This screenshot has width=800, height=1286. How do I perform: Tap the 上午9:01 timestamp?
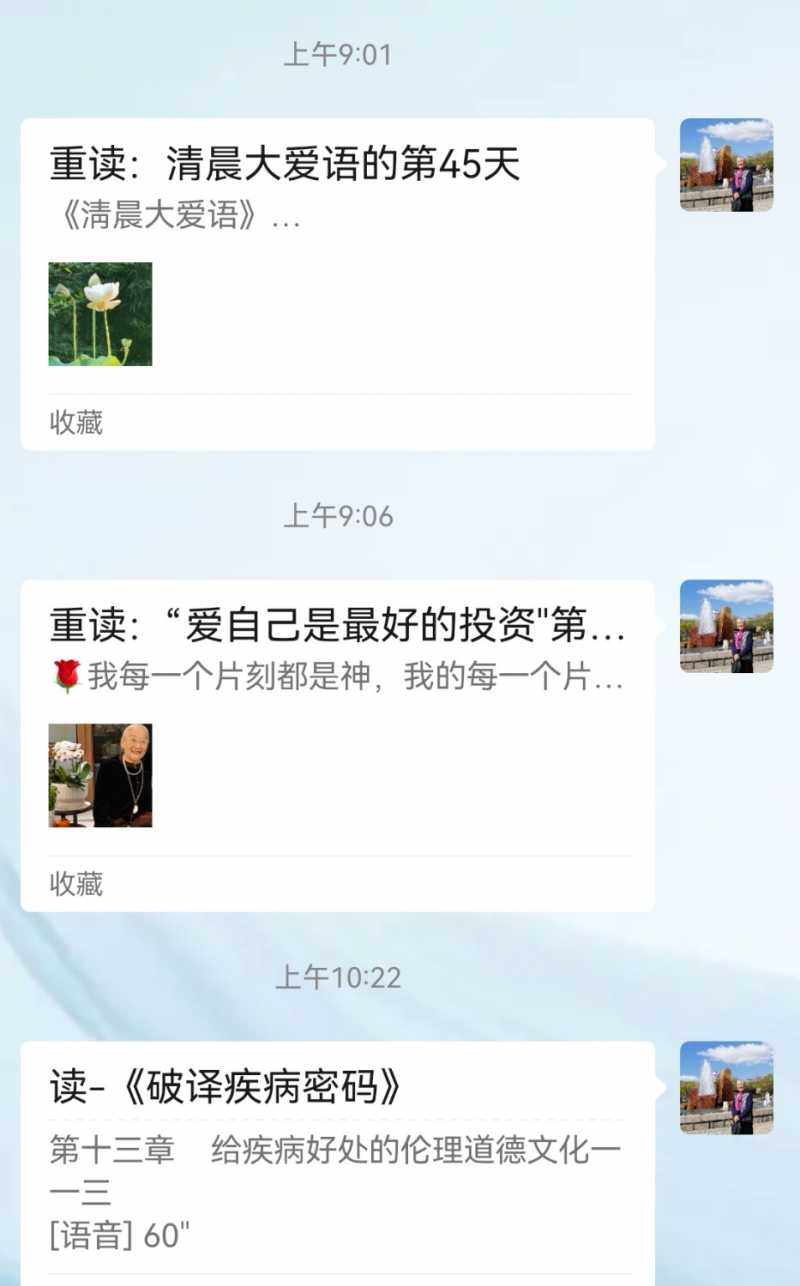pos(339,55)
